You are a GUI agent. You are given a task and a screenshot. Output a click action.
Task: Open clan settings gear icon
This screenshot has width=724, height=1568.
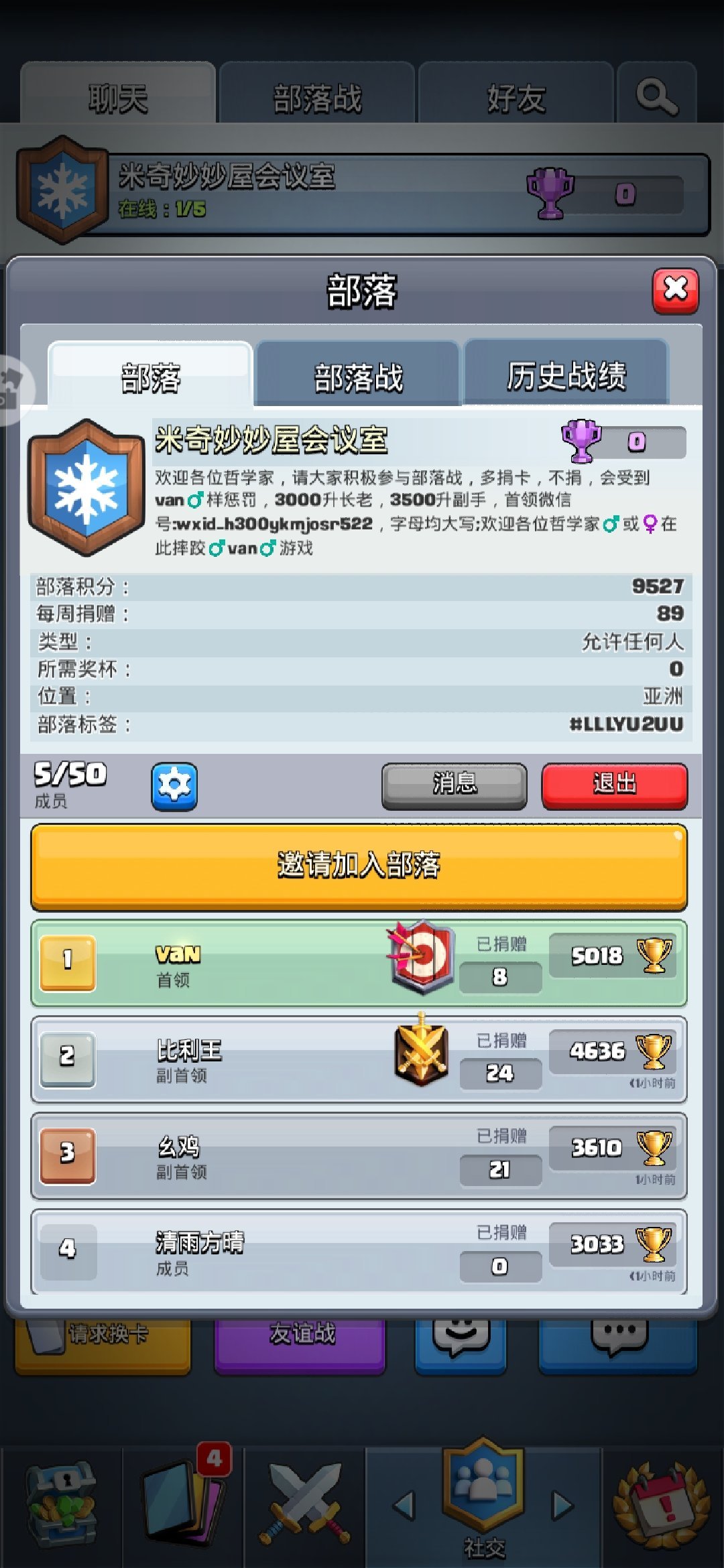tap(174, 785)
